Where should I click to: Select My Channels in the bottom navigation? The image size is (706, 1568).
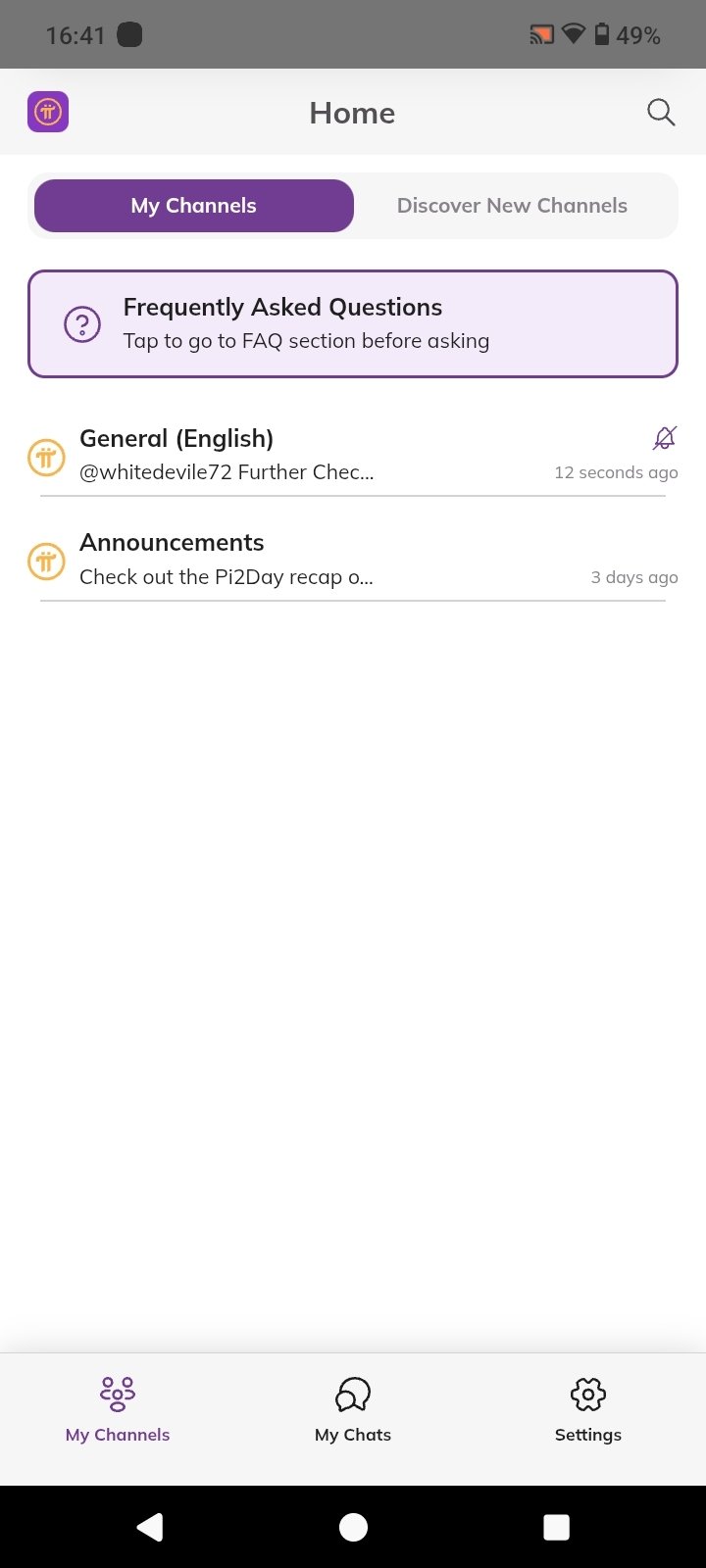118,1409
